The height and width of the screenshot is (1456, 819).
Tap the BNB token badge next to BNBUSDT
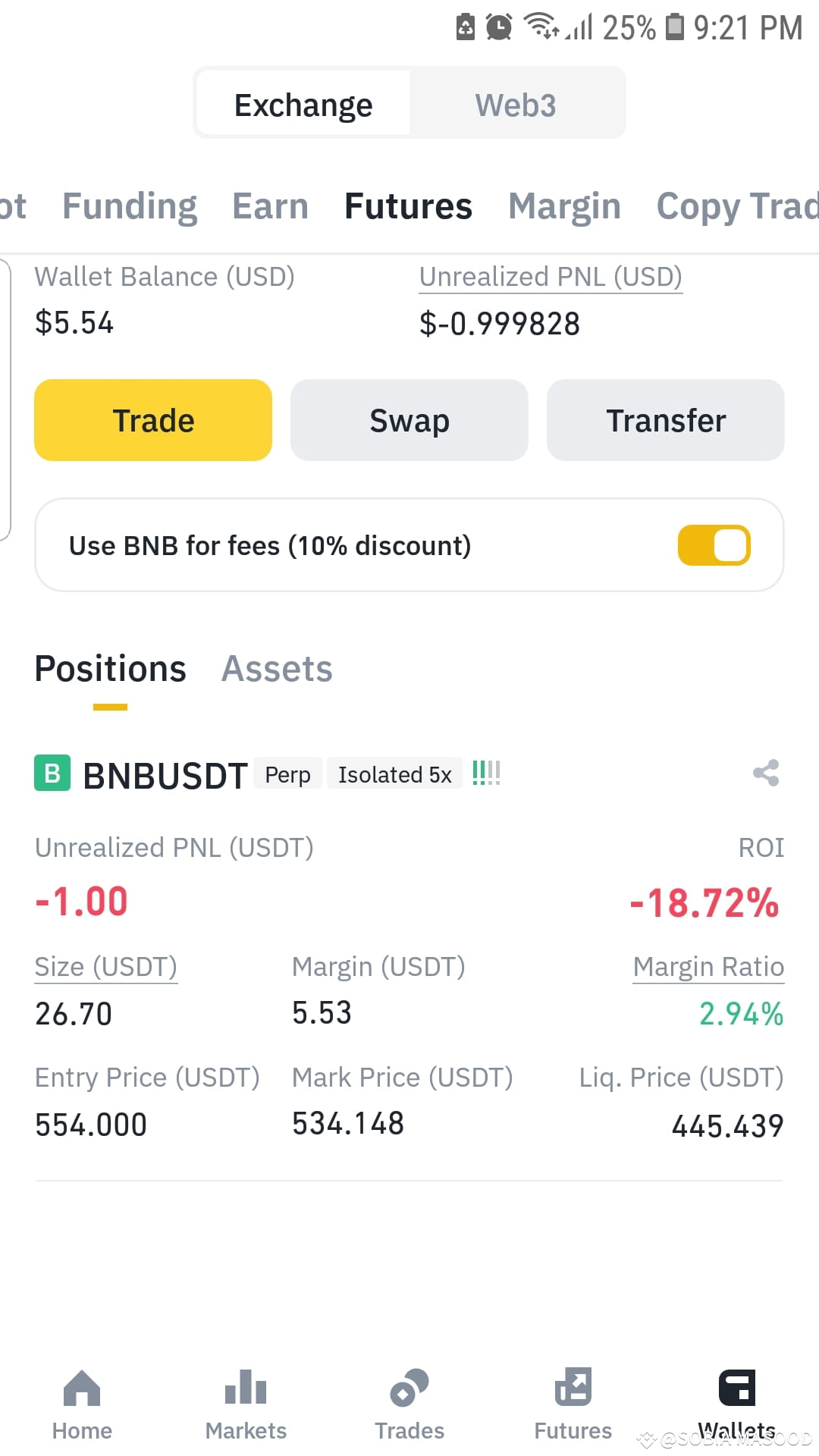51,774
